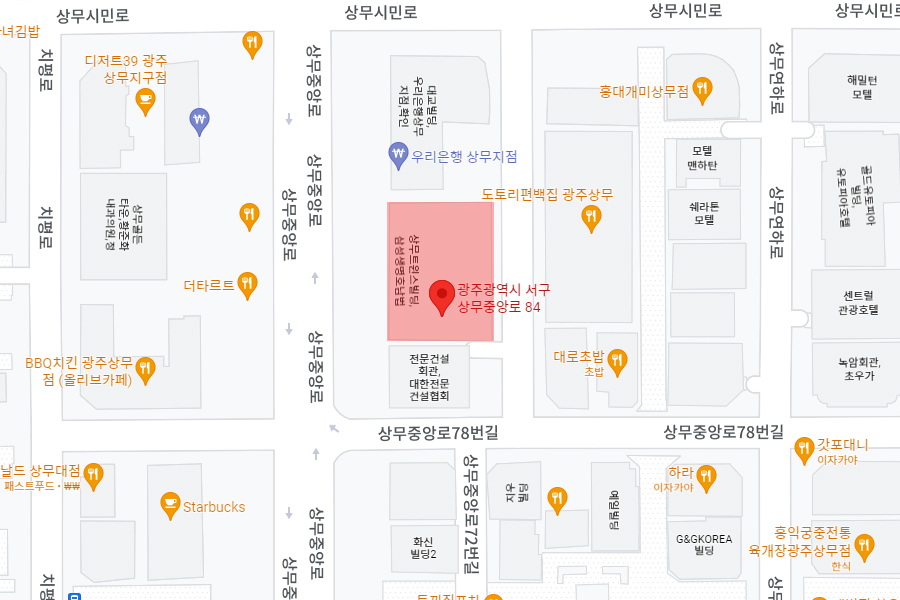
Task: Open the 대로초밥 sushi restaurant pin
Action: click(618, 360)
